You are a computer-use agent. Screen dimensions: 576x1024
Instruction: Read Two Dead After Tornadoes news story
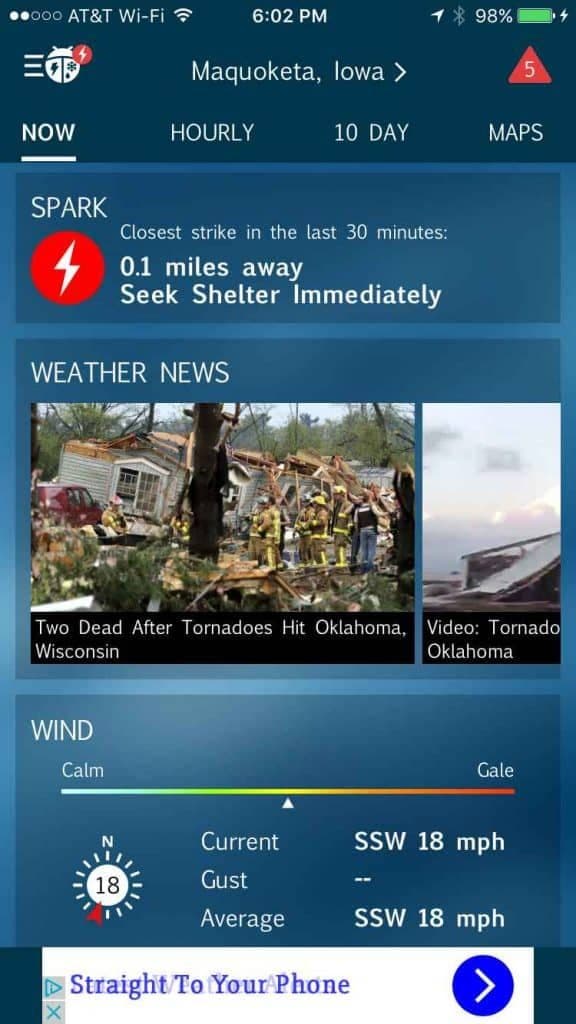click(223, 533)
